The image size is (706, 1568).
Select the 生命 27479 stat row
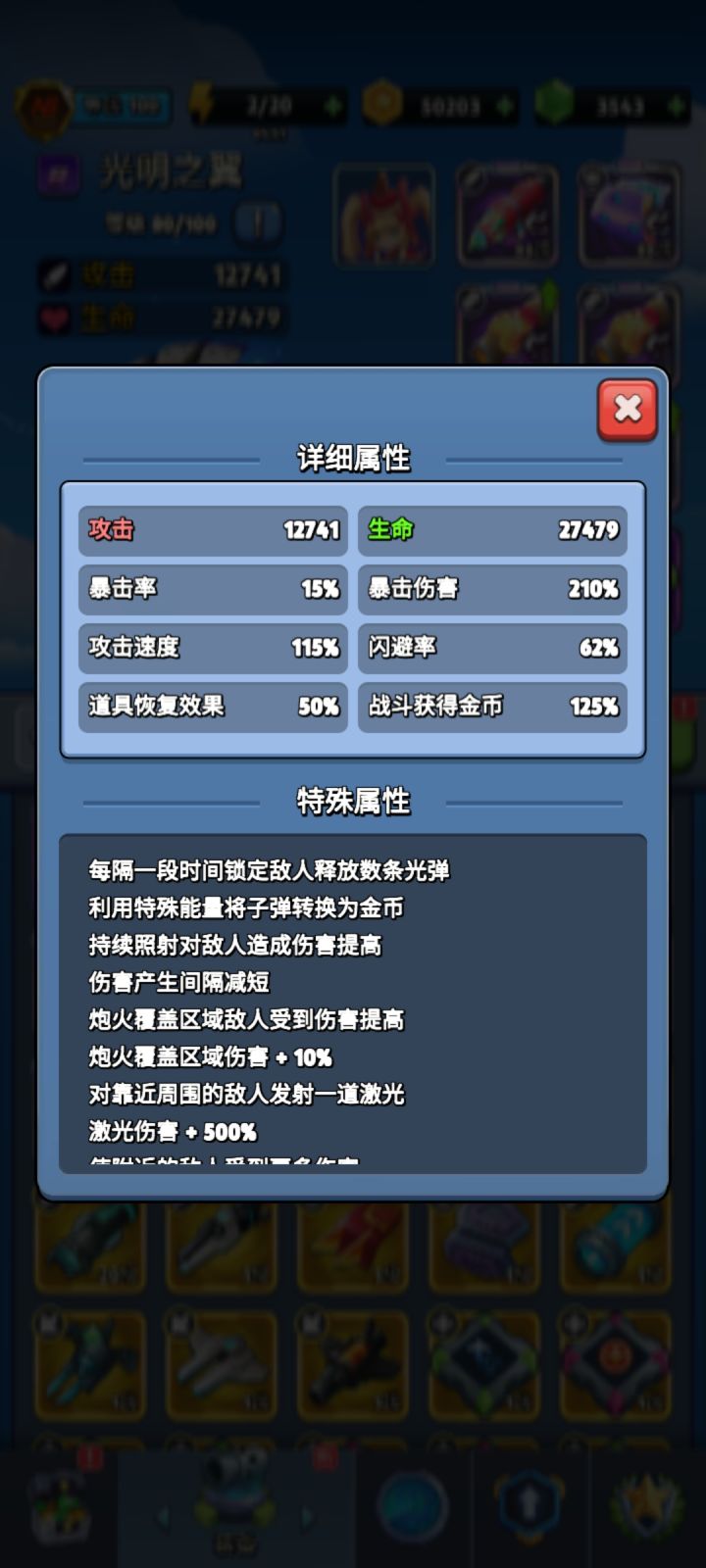click(x=492, y=529)
